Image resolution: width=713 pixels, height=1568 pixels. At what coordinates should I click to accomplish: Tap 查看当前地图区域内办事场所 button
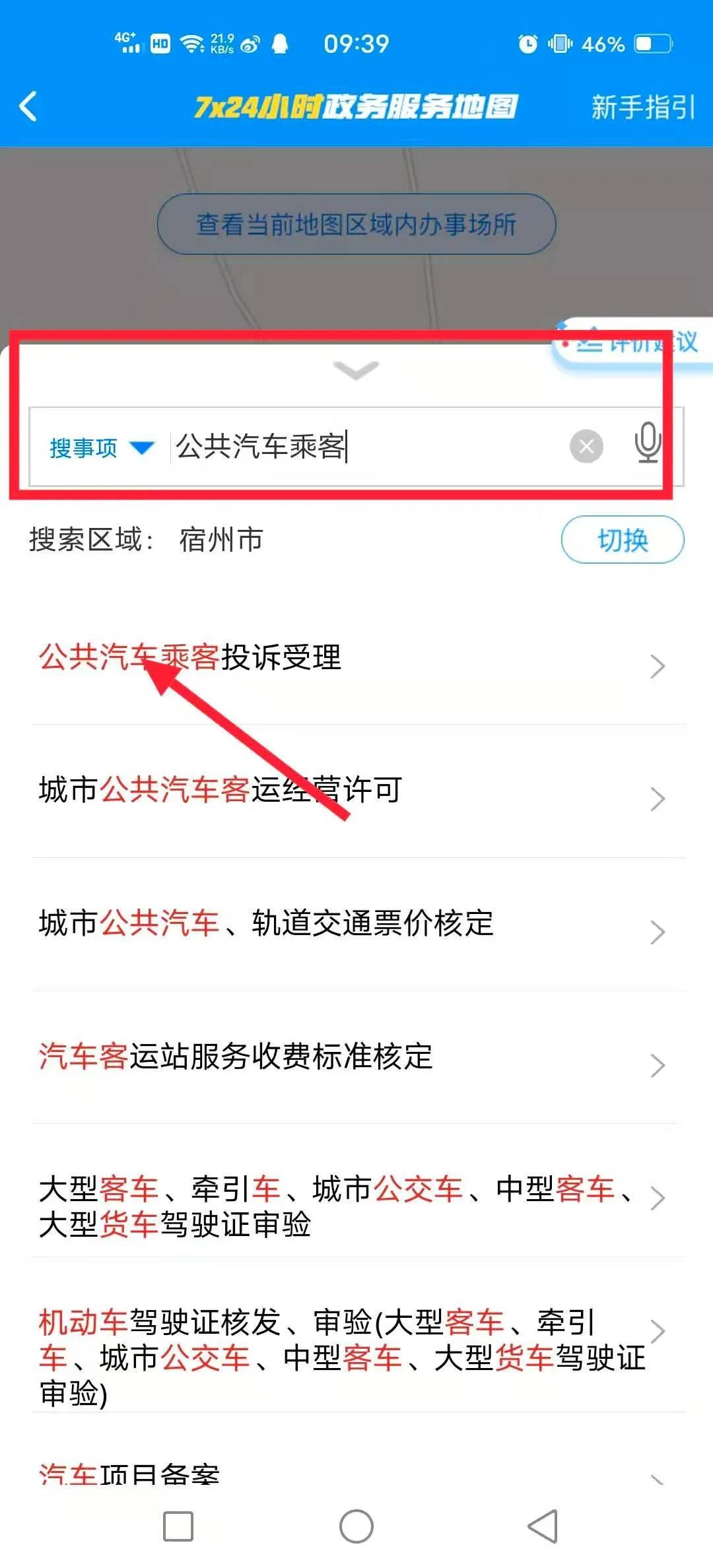point(356,224)
